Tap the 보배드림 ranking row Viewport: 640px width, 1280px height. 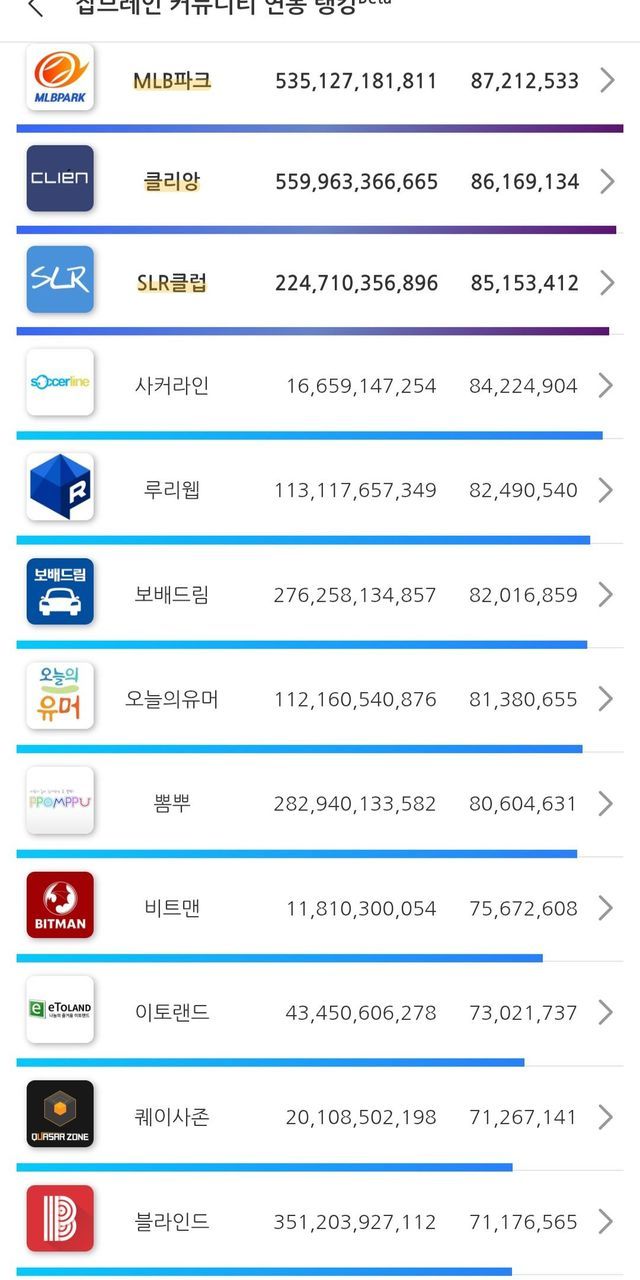[x=320, y=594]
